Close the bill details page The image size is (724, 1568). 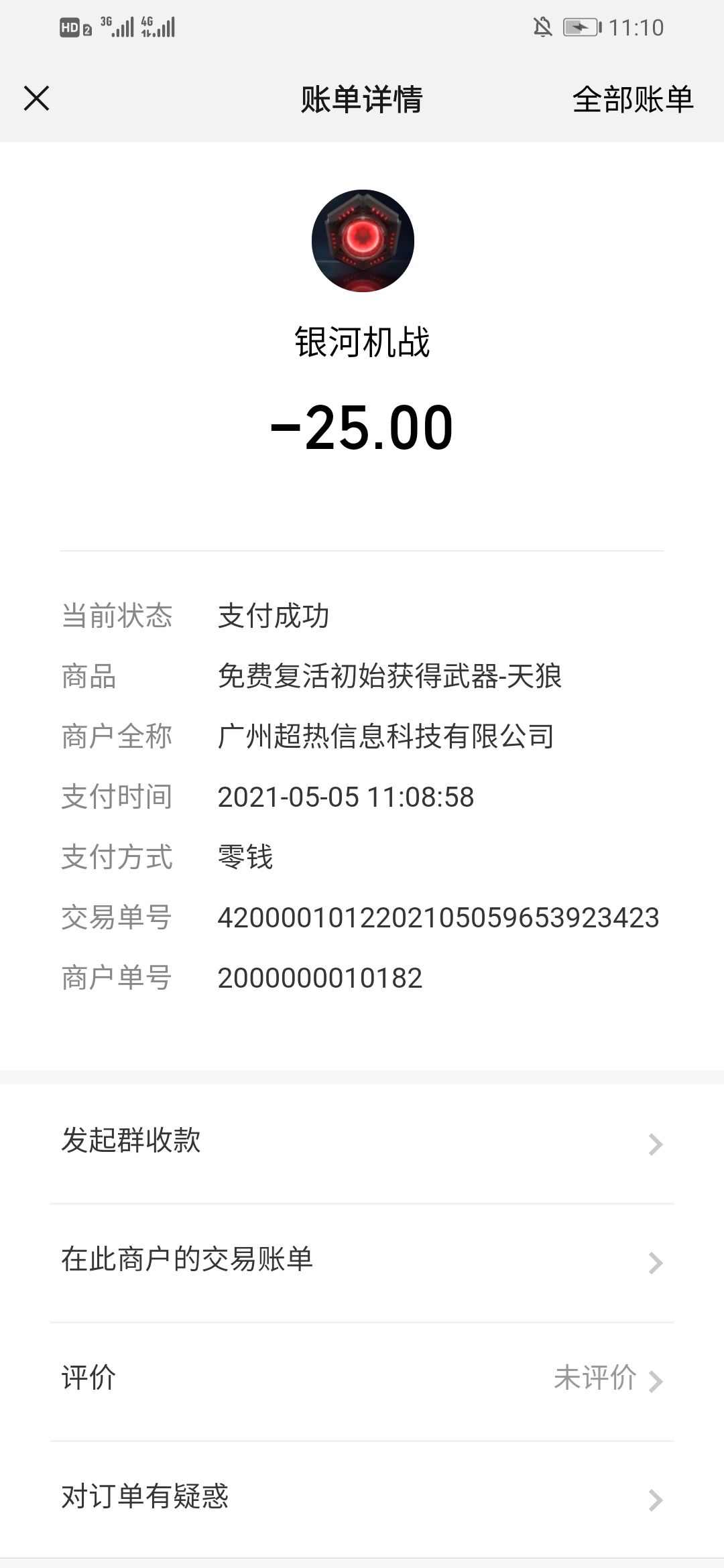pyautogui.click(x=36, y=99)
